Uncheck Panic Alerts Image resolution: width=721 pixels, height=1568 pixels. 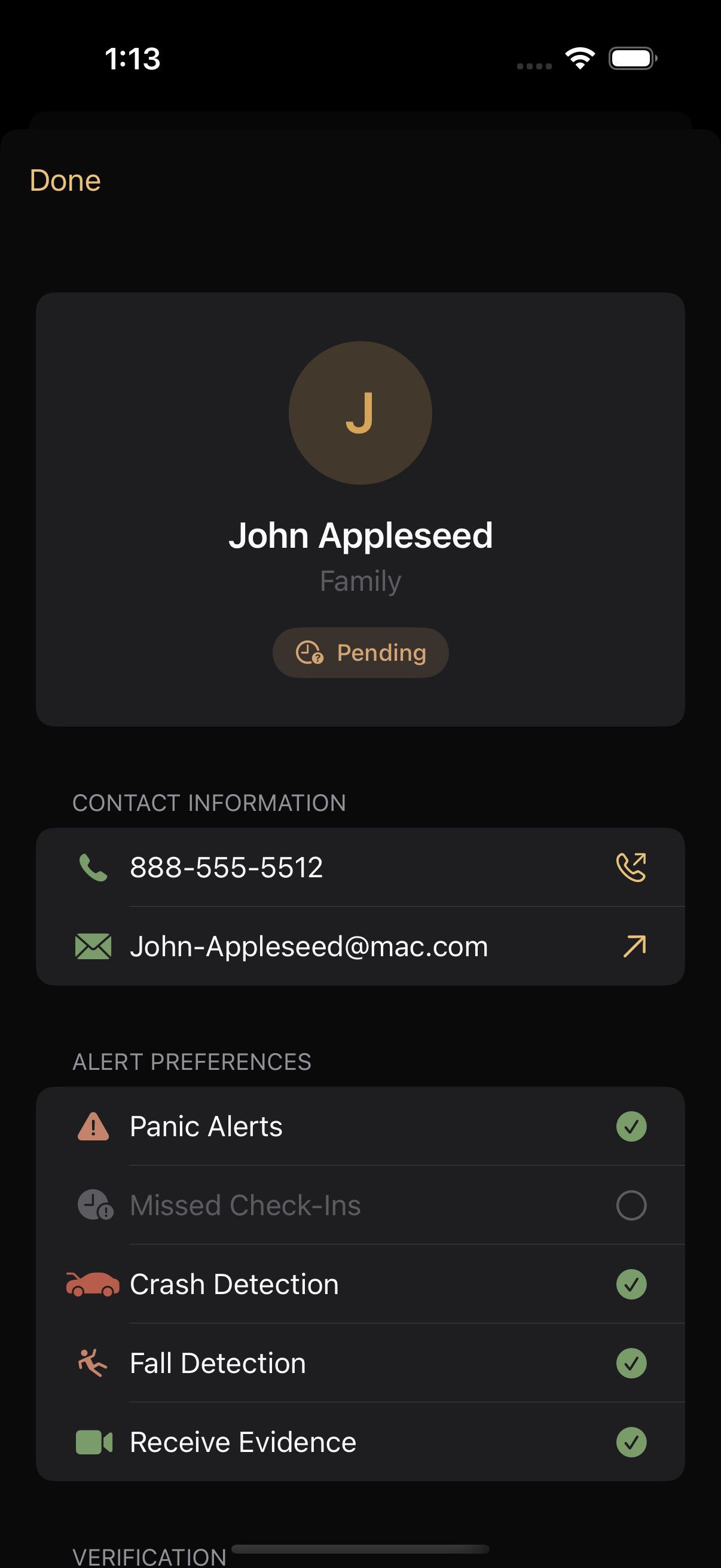point(631,1126)
